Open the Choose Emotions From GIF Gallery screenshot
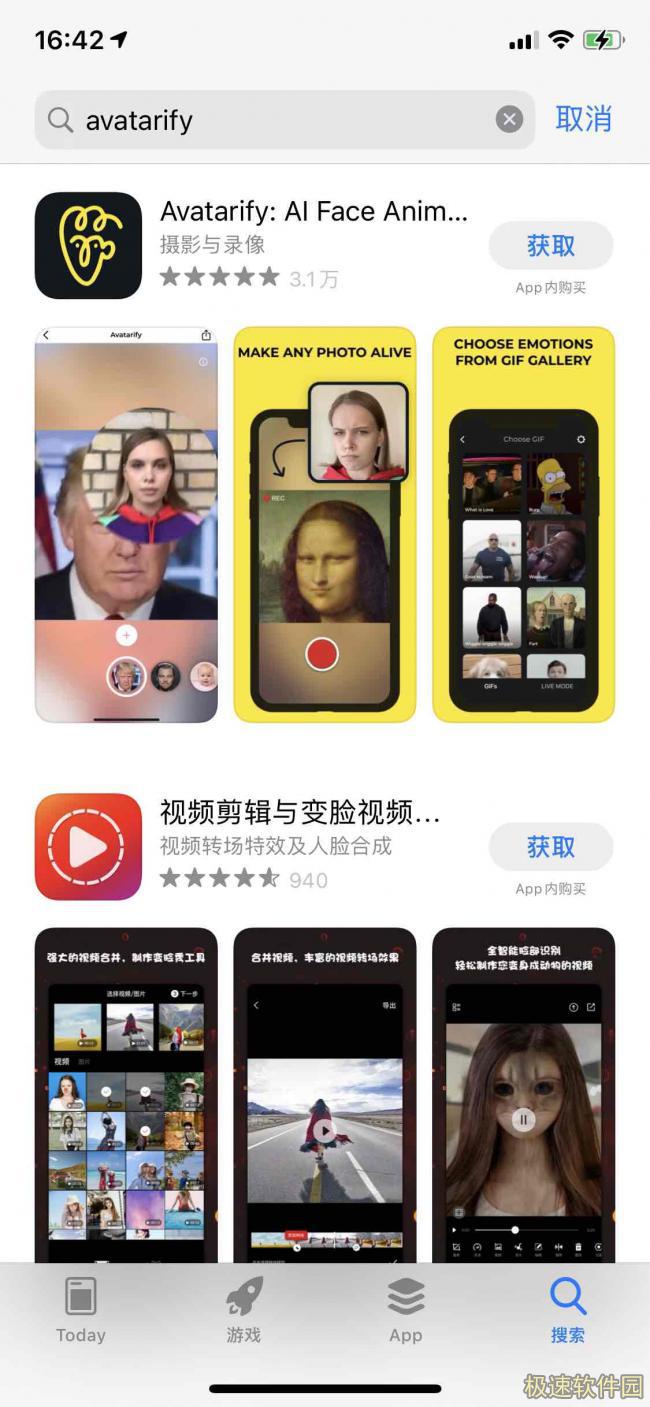Image resolution: width=650 pixels, height=1407 pixels. click(523, 524)
